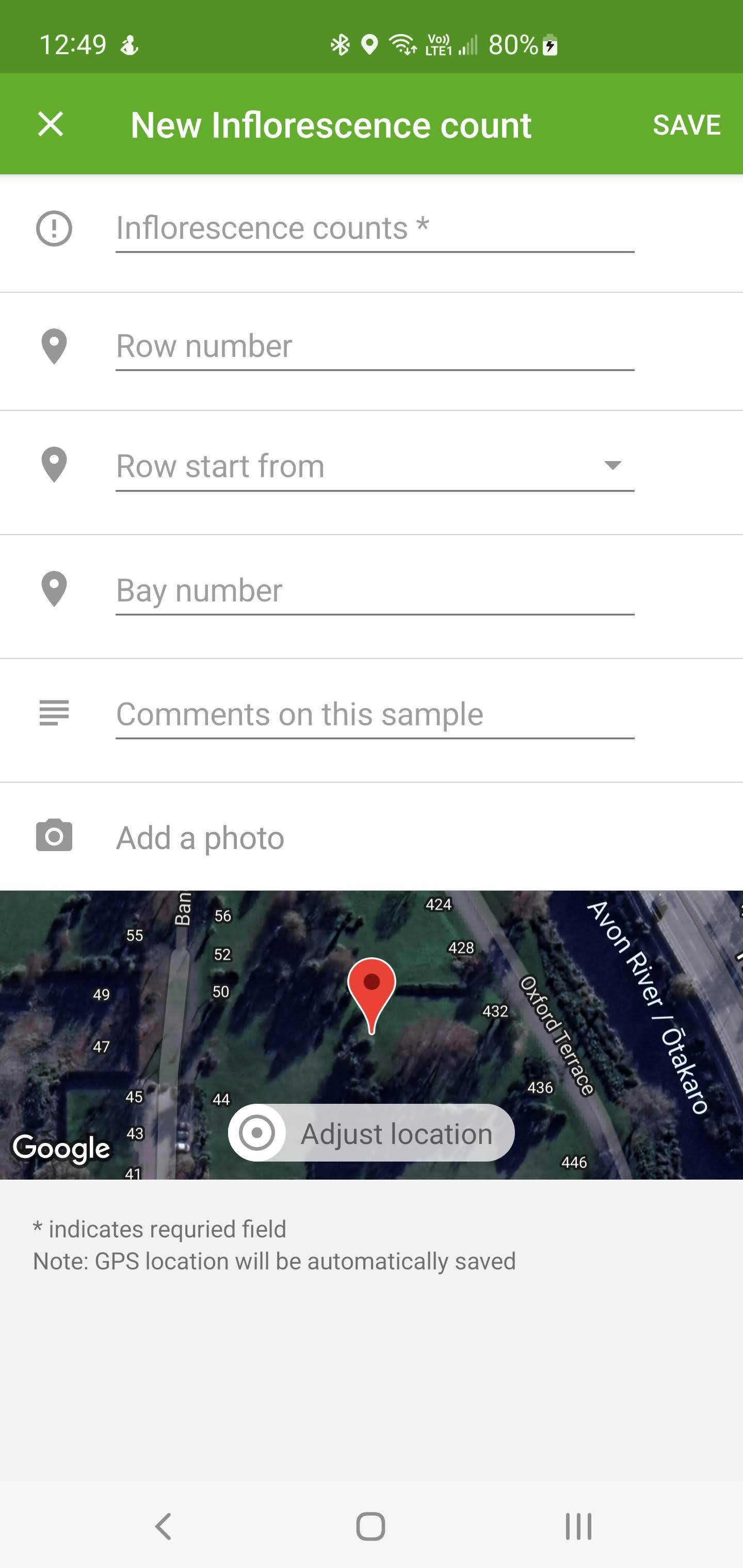Save the inflorescence count entry
Image resolution: width=743 pixels, height=1568 pixels.
pyautogui.click(x=686, y=125)
